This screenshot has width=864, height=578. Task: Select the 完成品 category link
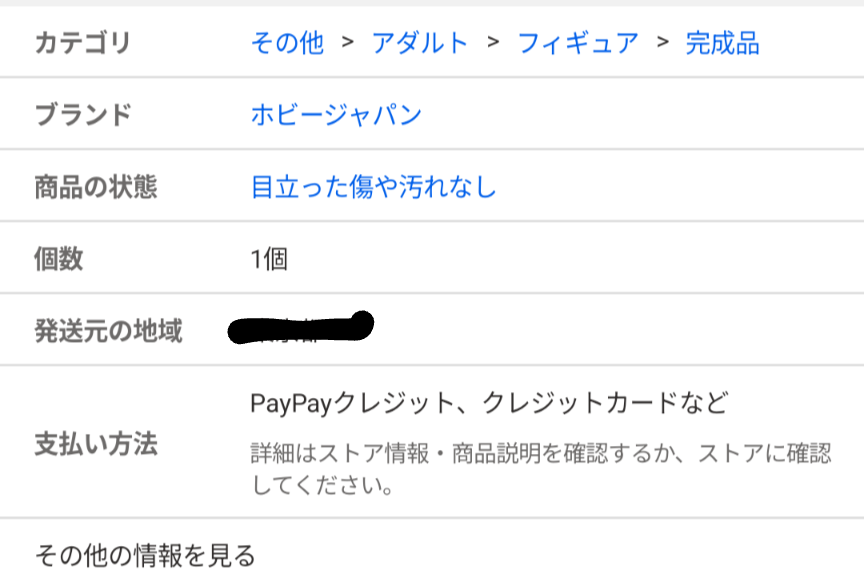click(x=721, y=43)
